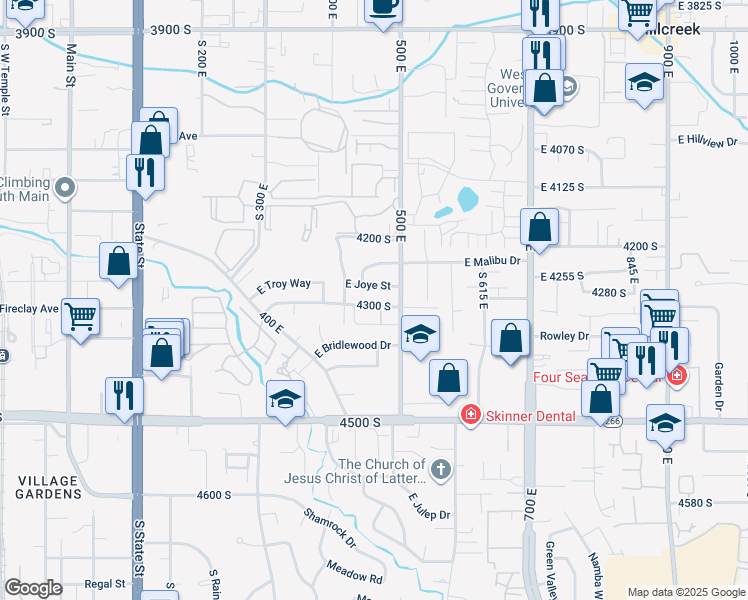The image size is (748, 600).
Task: Tap the Climbing South Main location pin
Action: point(65,188)
